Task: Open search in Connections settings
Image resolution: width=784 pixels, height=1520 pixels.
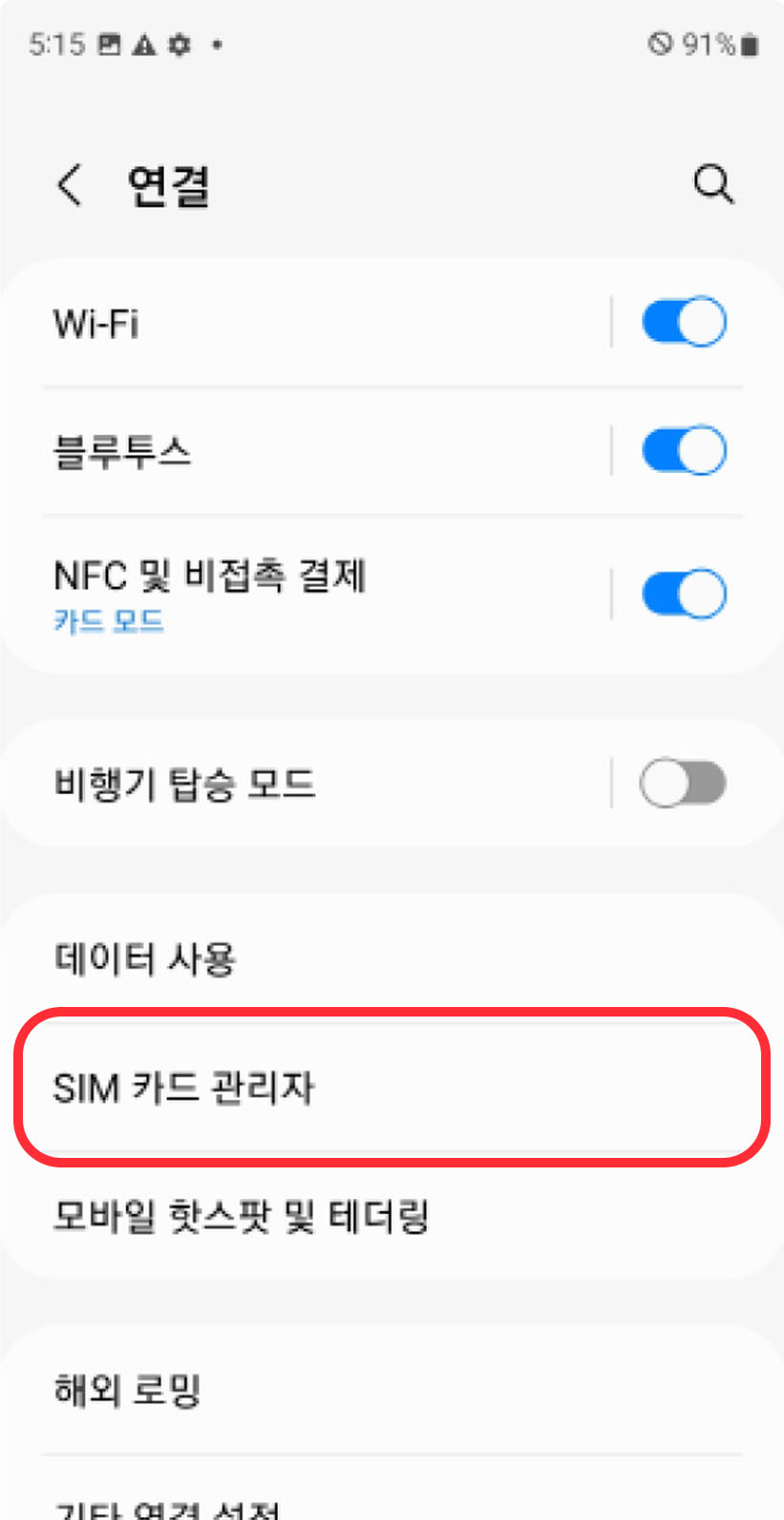Action: [713, 185]
